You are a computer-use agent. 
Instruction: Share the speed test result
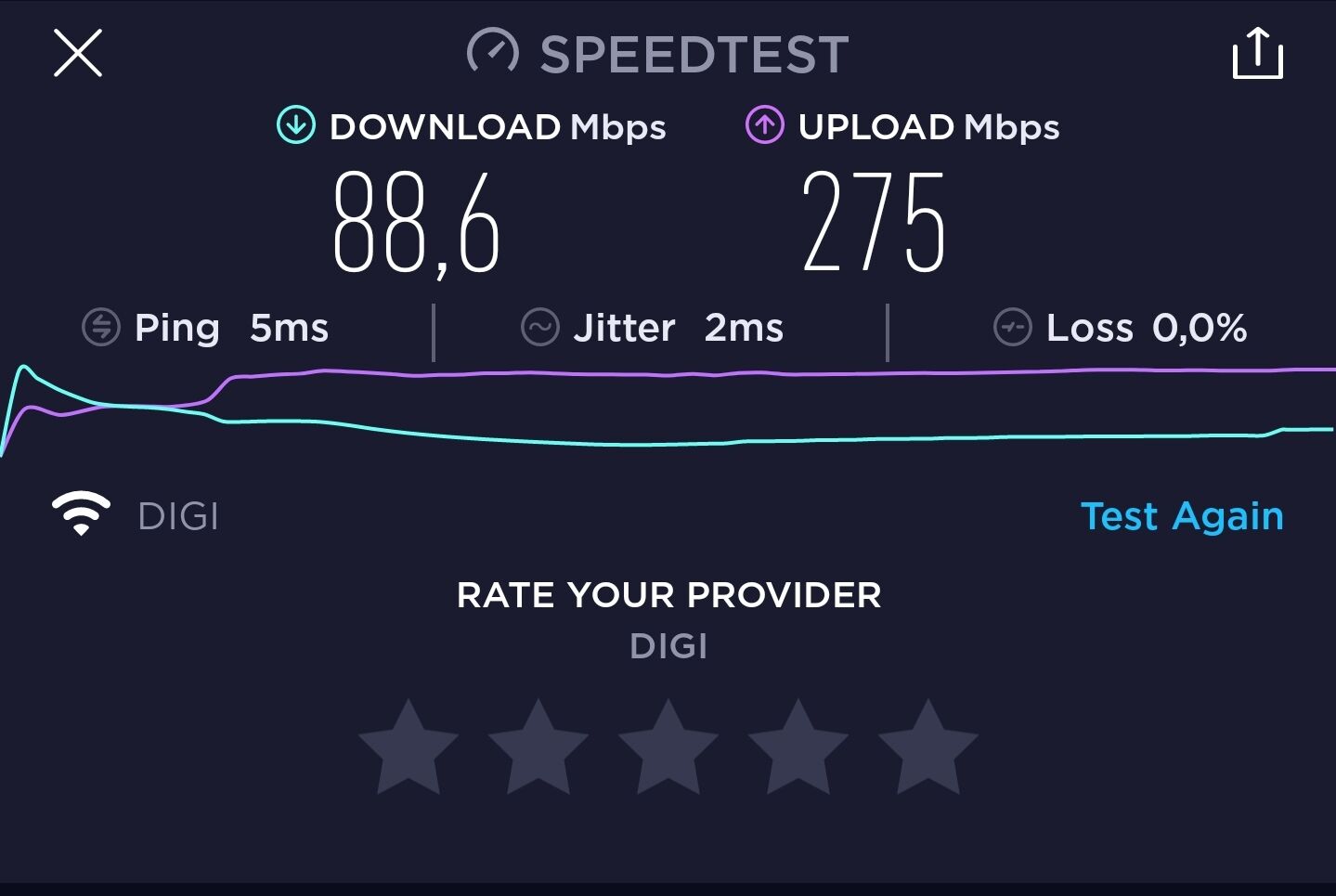1257,54
